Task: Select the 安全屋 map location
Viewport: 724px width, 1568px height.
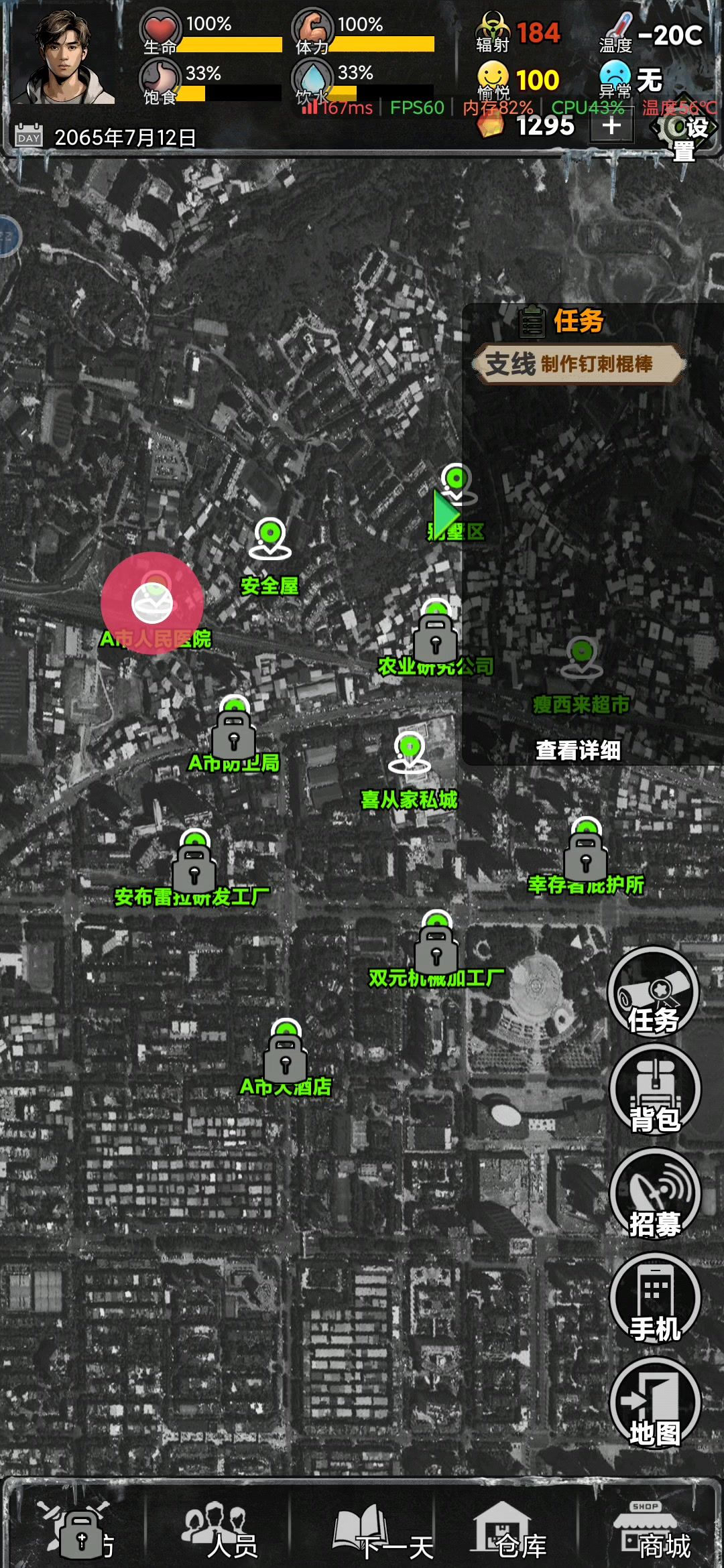Action: pos(270,540)
